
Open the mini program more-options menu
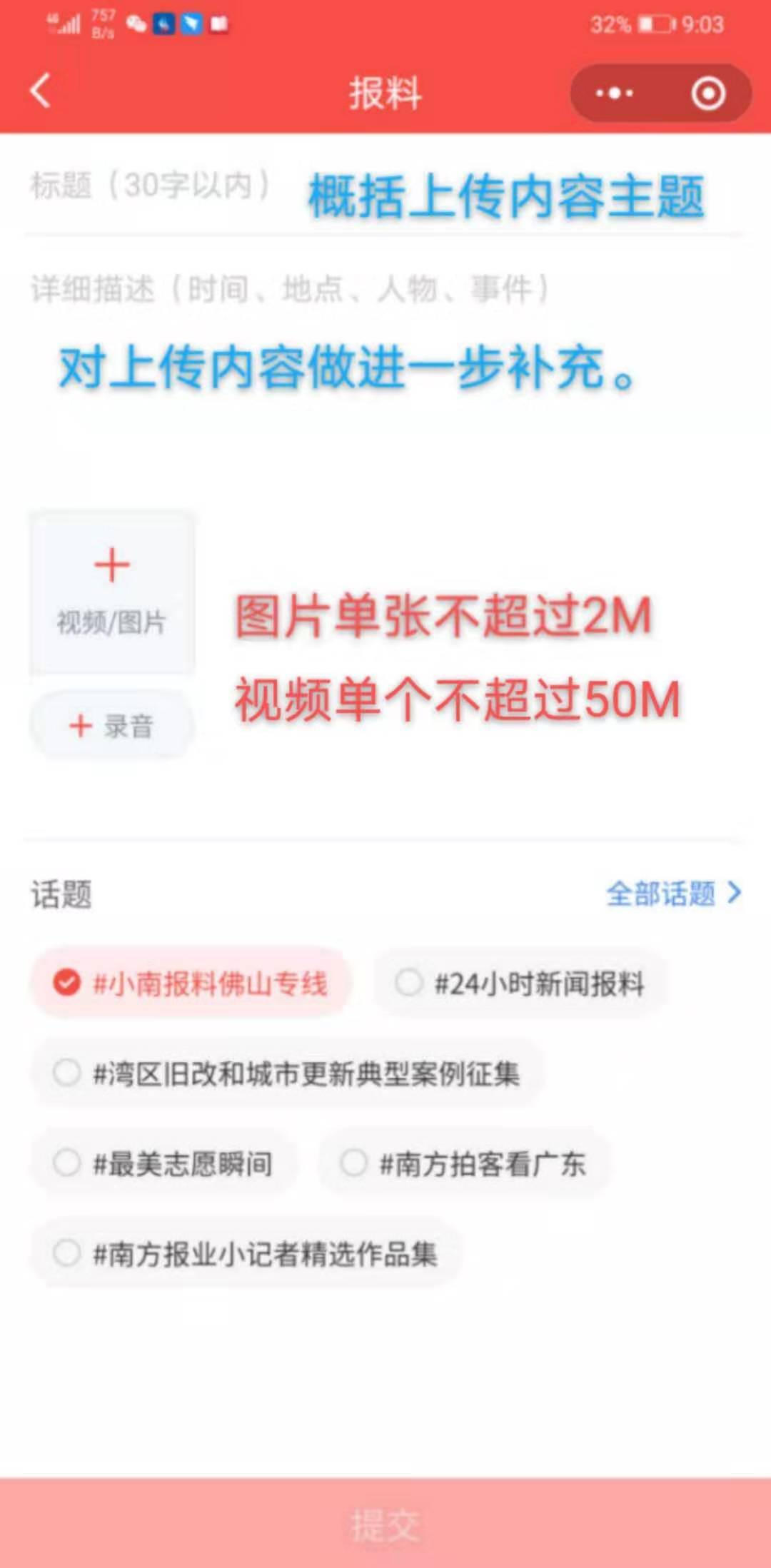[x=614, y=93]
